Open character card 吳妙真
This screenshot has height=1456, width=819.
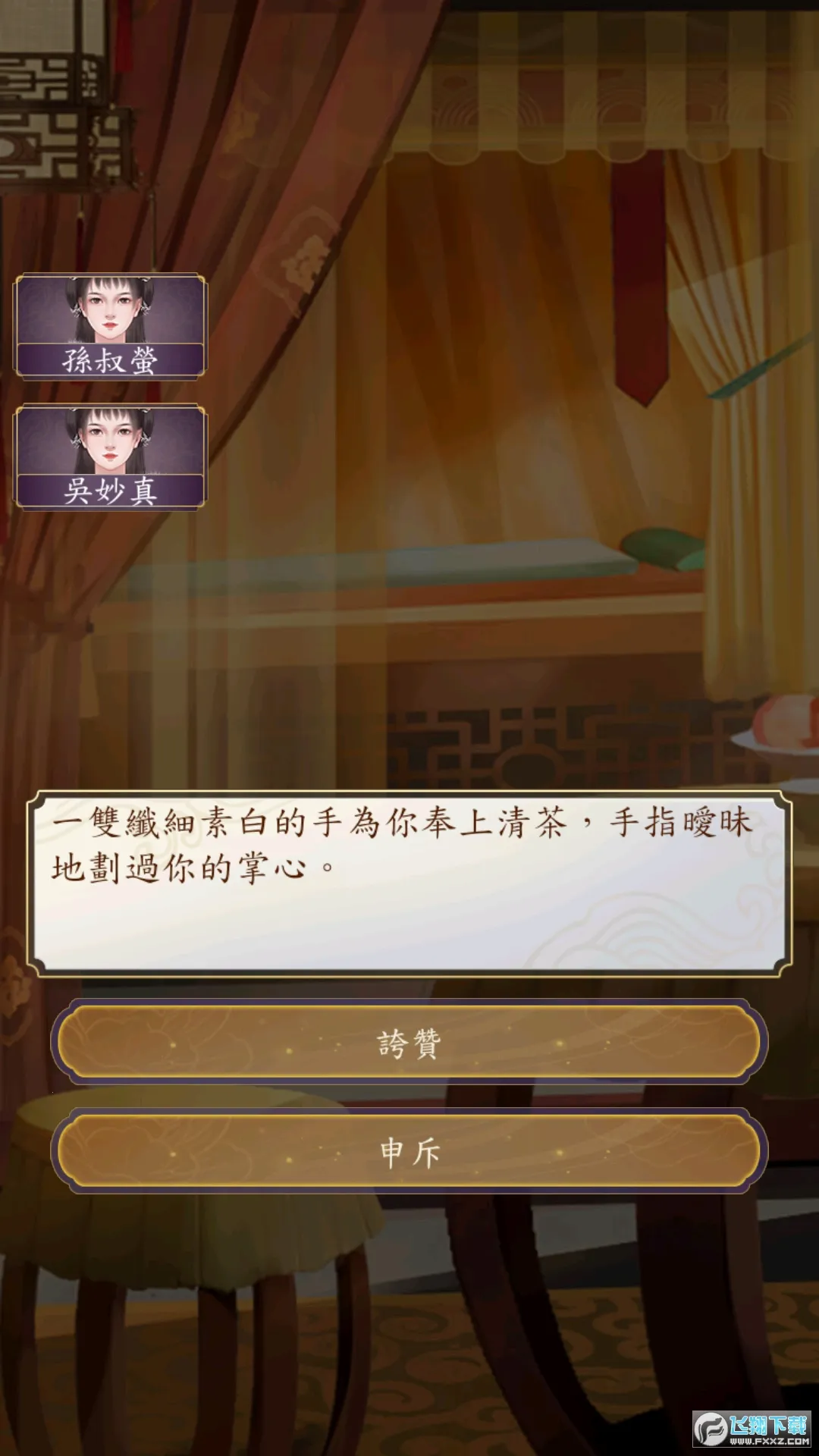click(x=111, y=457)
